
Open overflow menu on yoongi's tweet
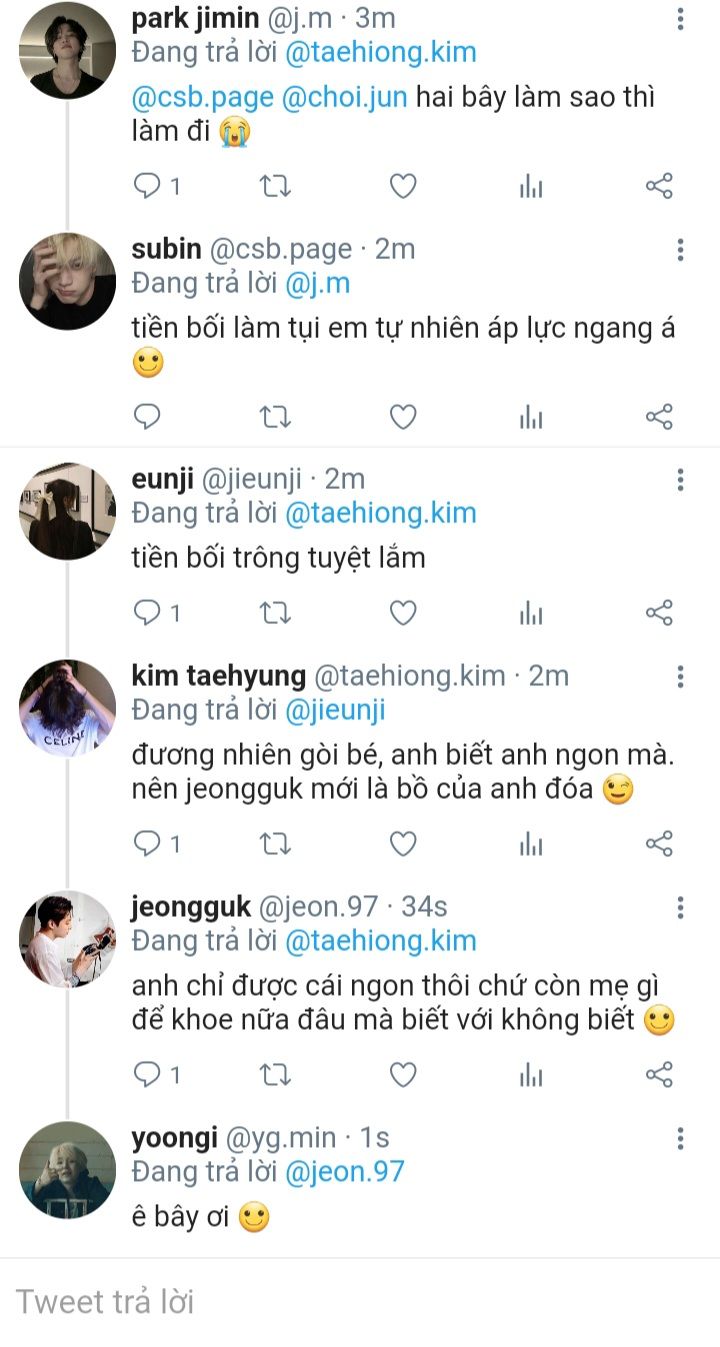pyautogui.click(x=680, y=1139)
